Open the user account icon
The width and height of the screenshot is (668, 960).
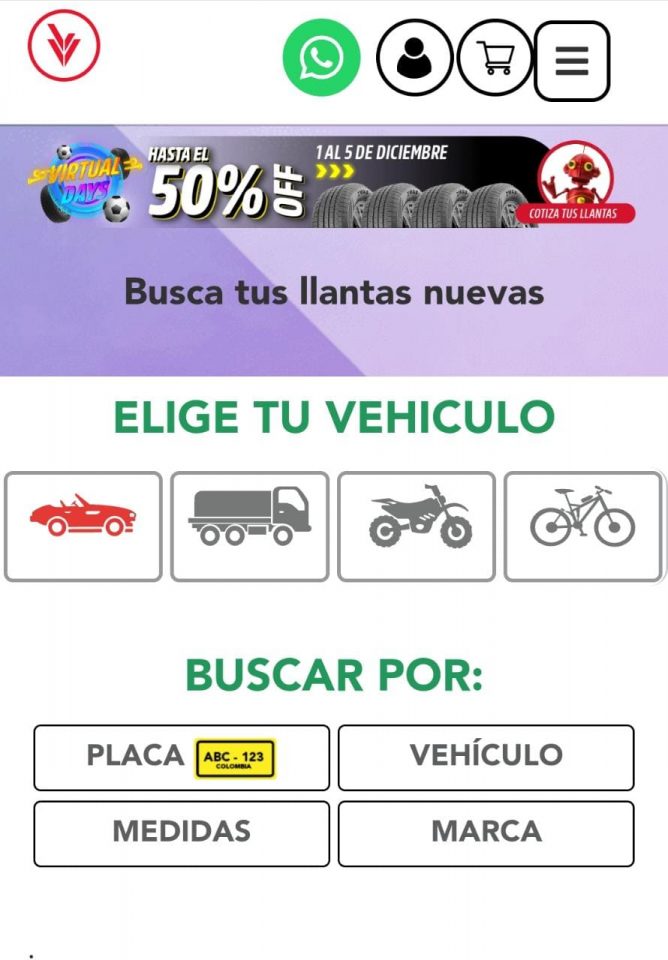click(x=414, y=59)
